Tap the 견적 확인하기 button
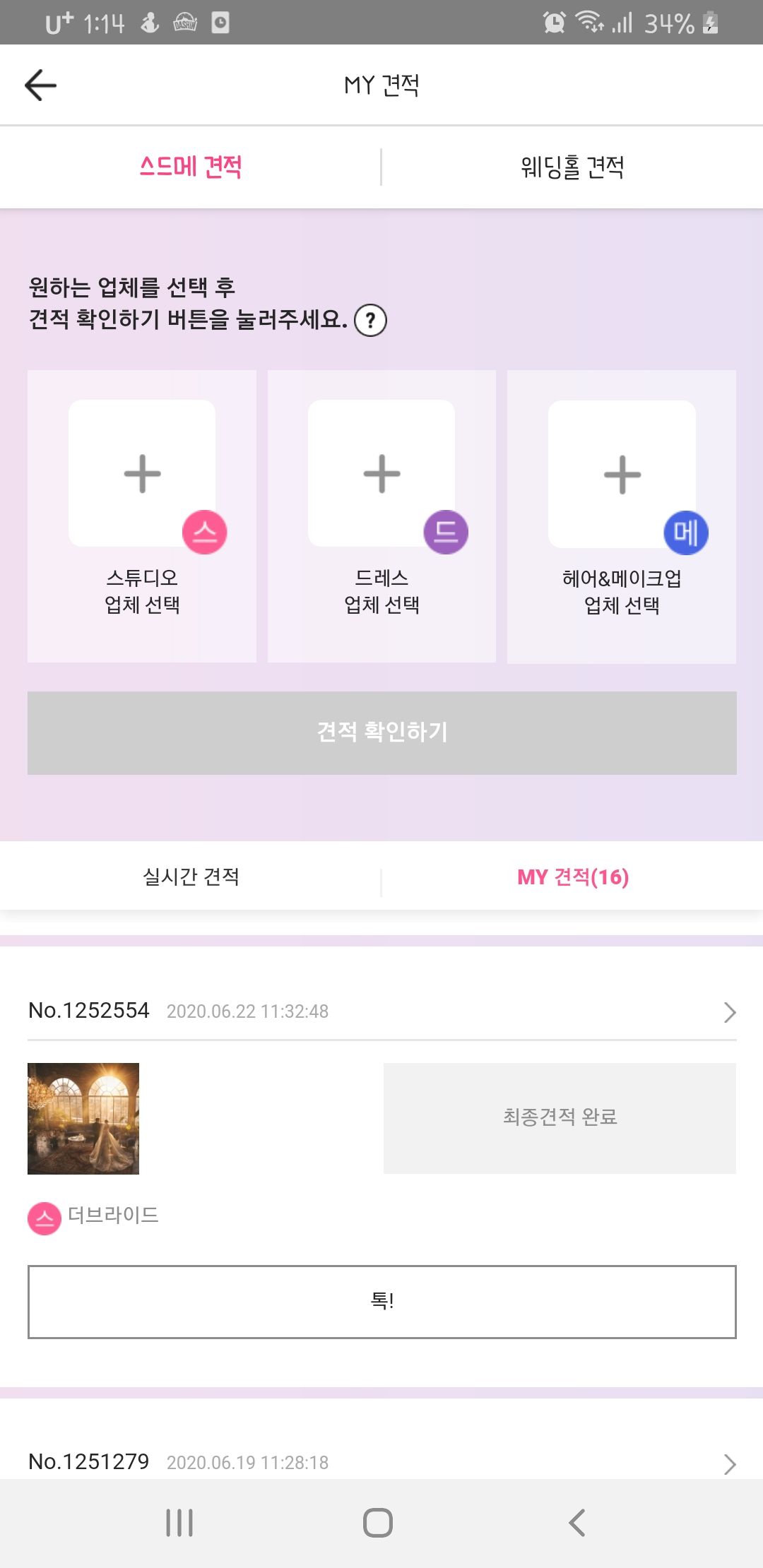 [x=381, y=732]
